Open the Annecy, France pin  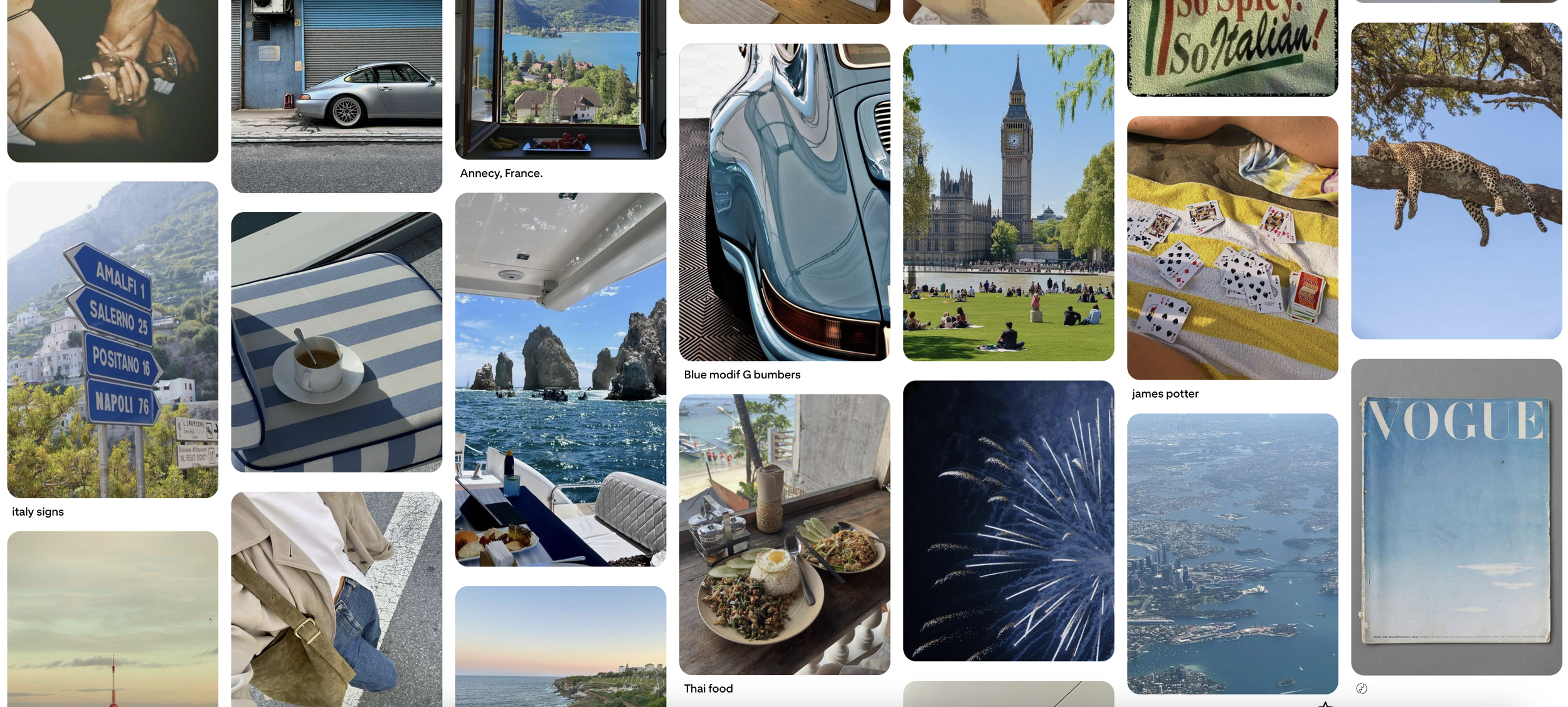(x=560, y=78)
